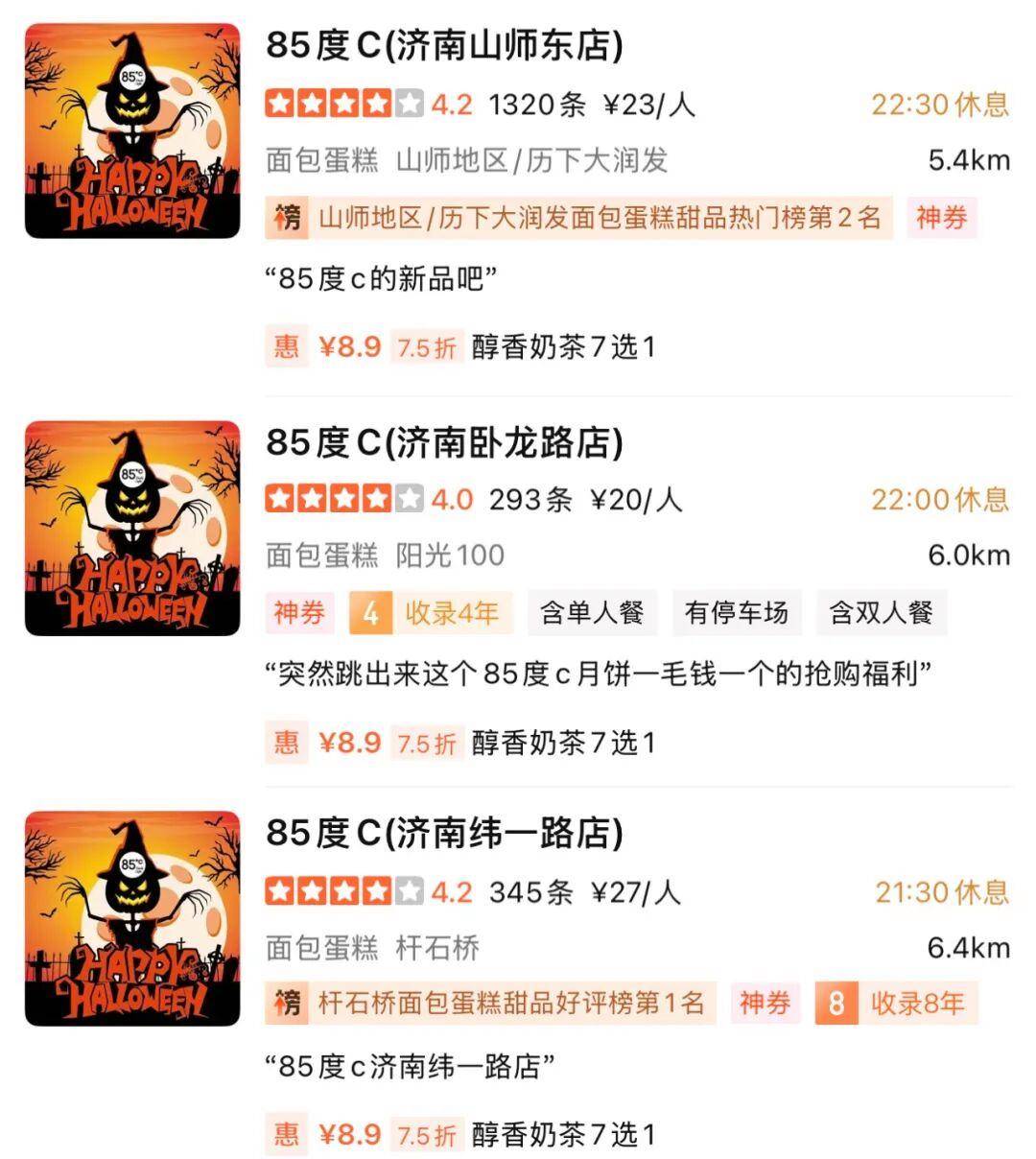
Task: Open the 榜 ranking badge for 山师东店
Action: point(284,219)
